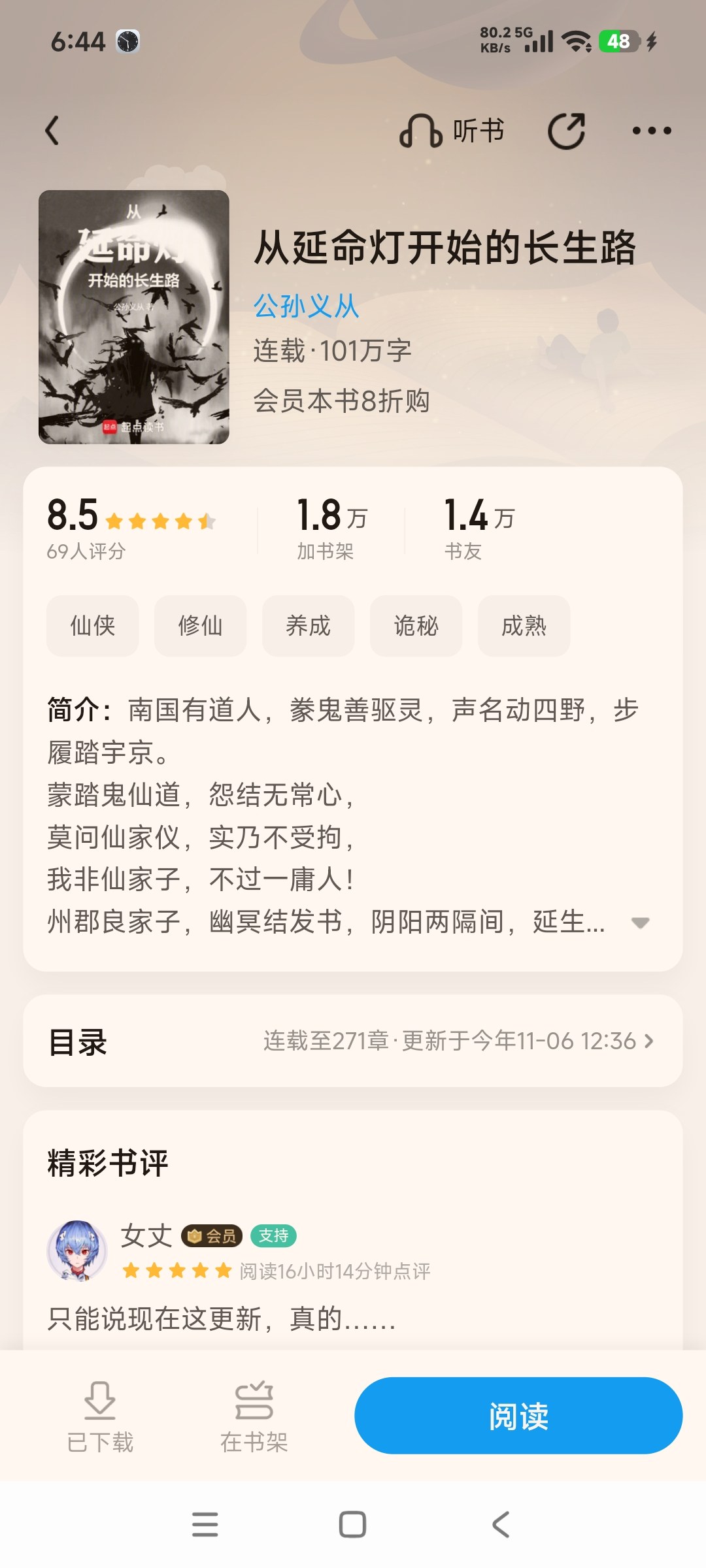This screenshot has width=706, height=1568.
Task: Select the 仙侠 tag
Action: pyautogui.click(x=93, y=626)
